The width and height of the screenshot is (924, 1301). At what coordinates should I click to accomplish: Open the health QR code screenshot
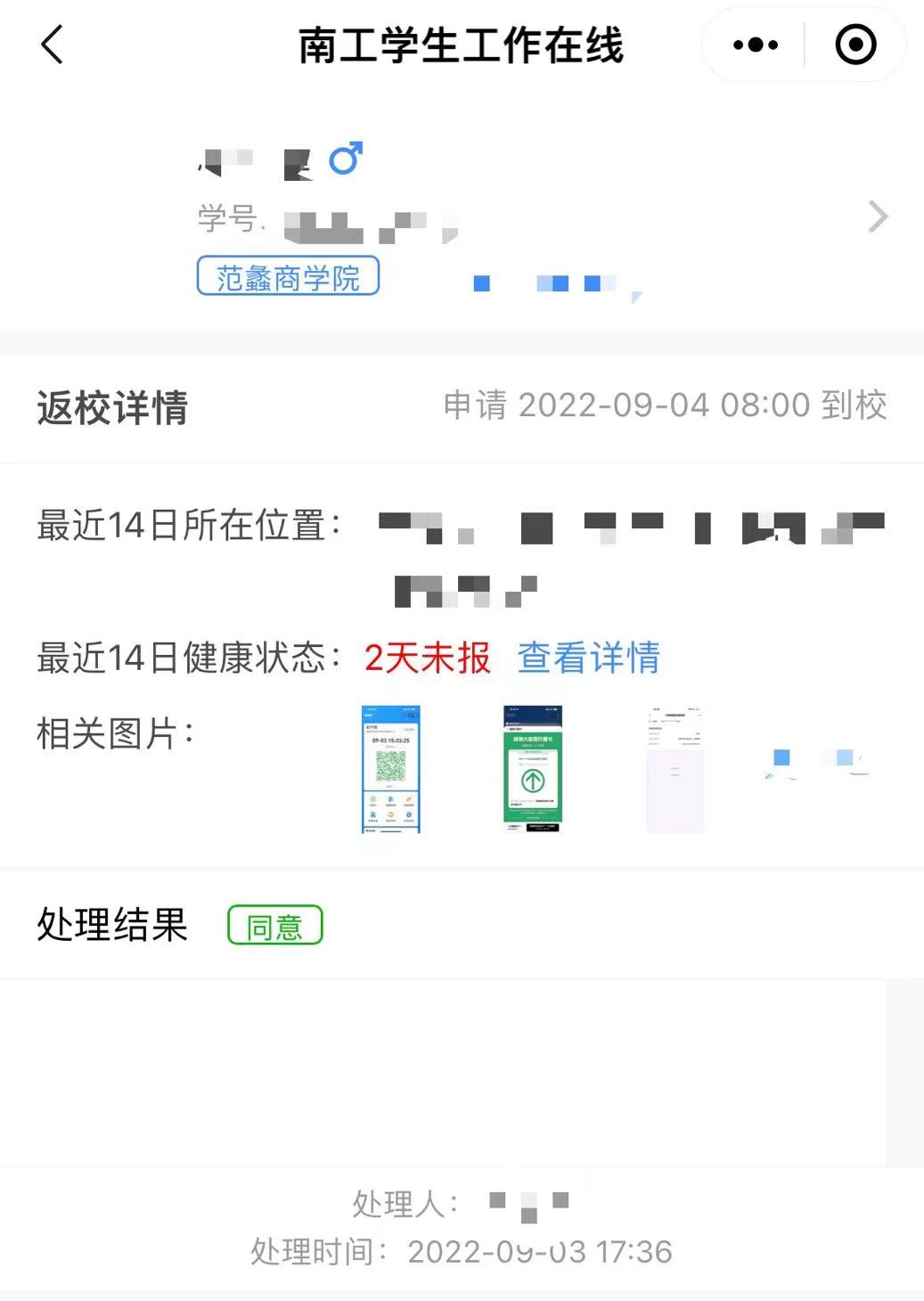(x=390, y=769)
